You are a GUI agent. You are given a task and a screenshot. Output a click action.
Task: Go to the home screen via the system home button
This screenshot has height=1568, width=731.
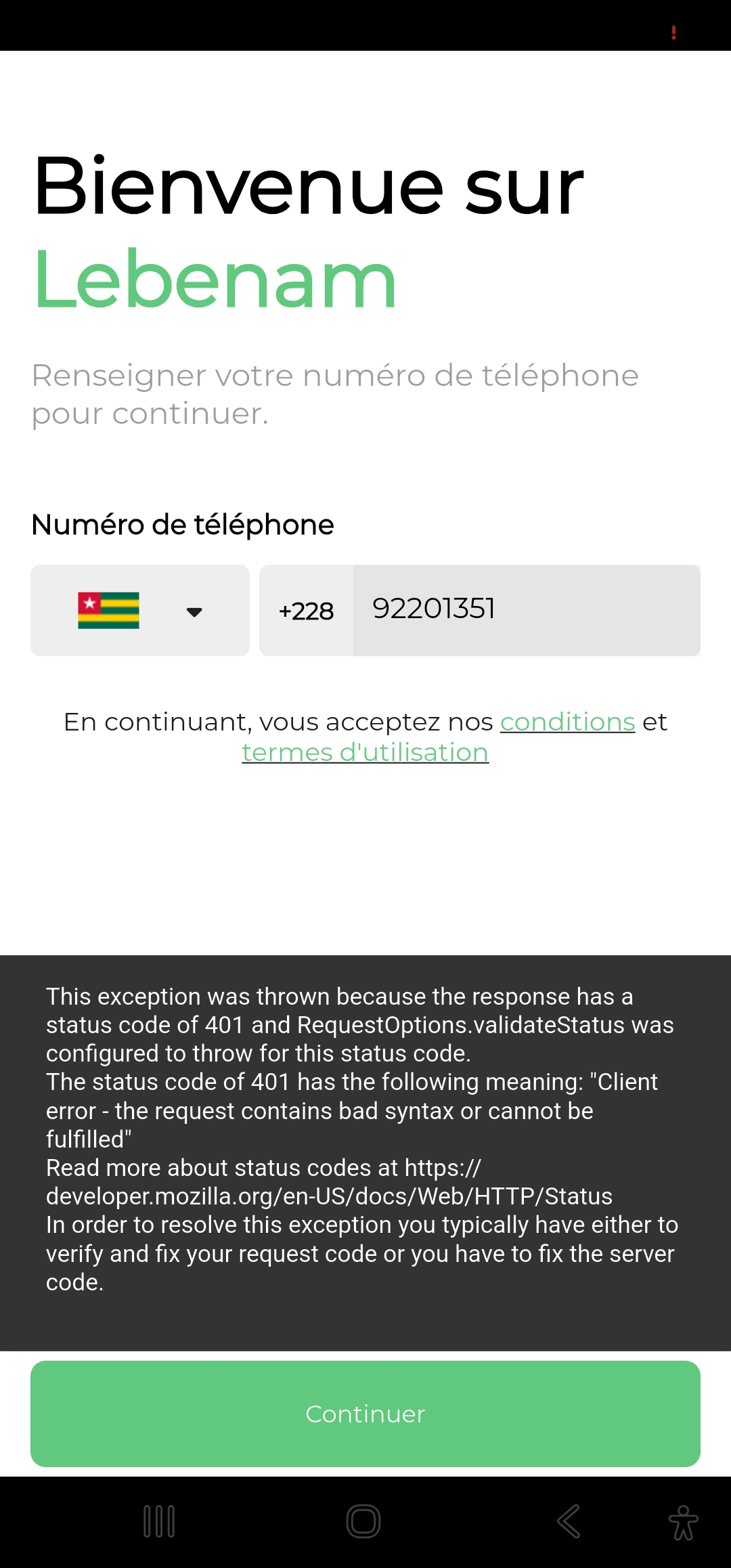[x=363, y=1521]
